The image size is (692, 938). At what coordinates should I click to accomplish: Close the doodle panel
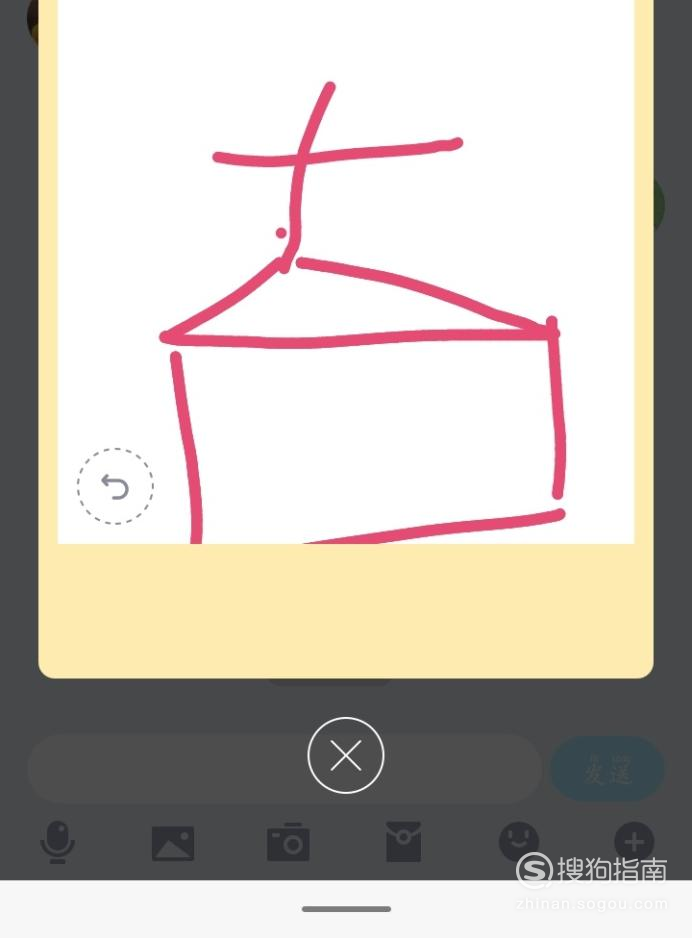(345, 756)
